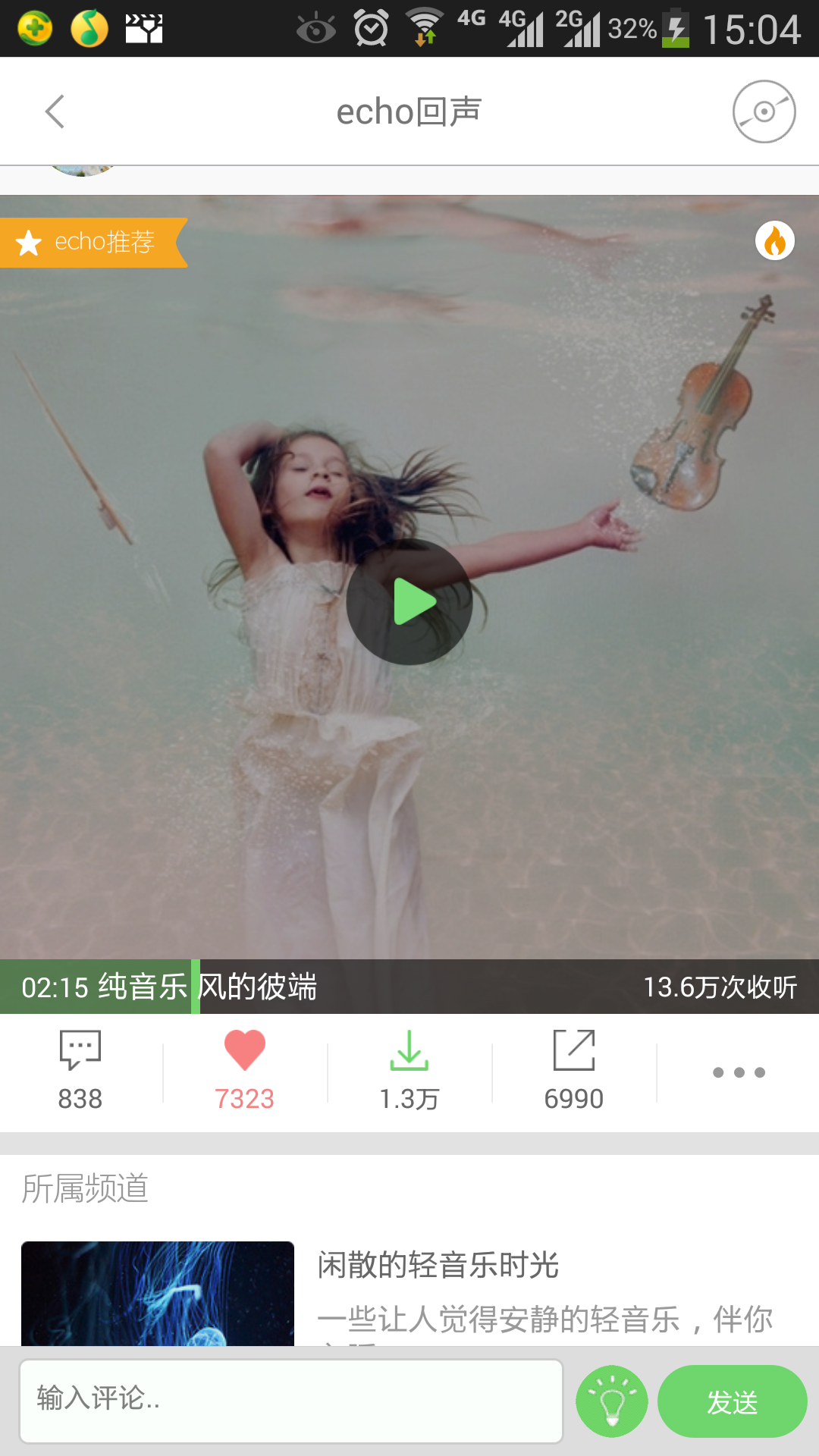The width and height of the screenshot is (819, 1456).
Task: Focus the 输入评论 comment field
Action: tap(291, 1401)
